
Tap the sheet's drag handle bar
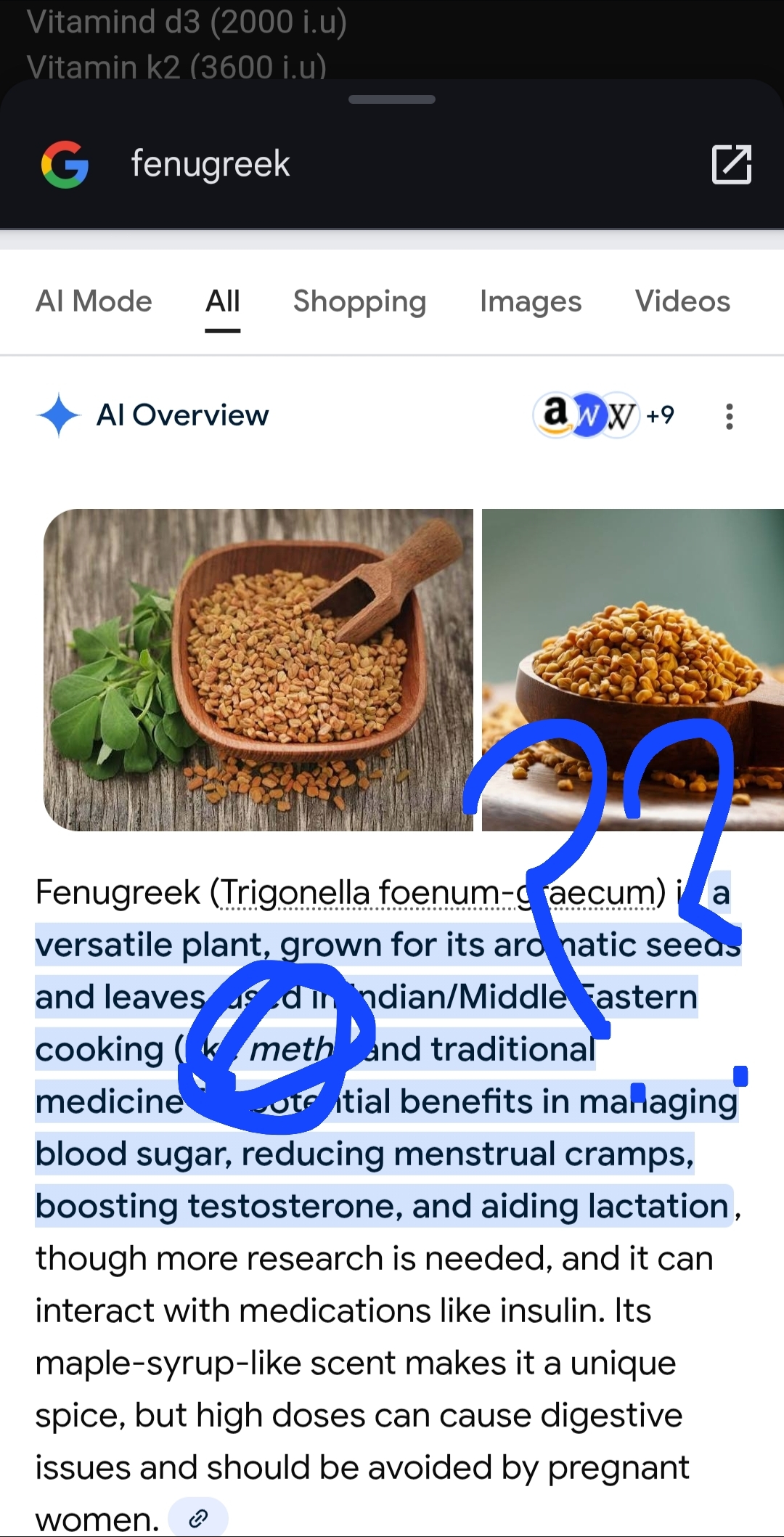(x=392, y=99)
